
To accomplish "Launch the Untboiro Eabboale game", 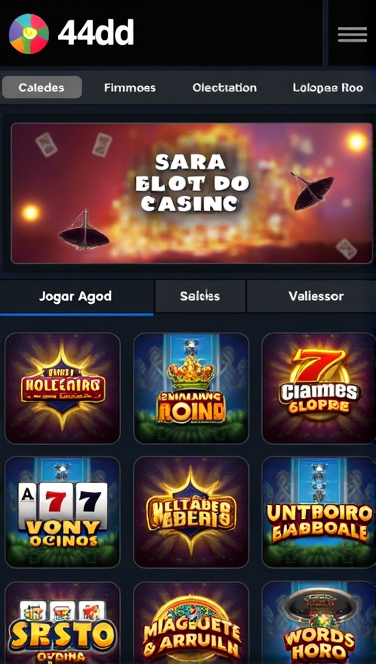I will [319, 512].
